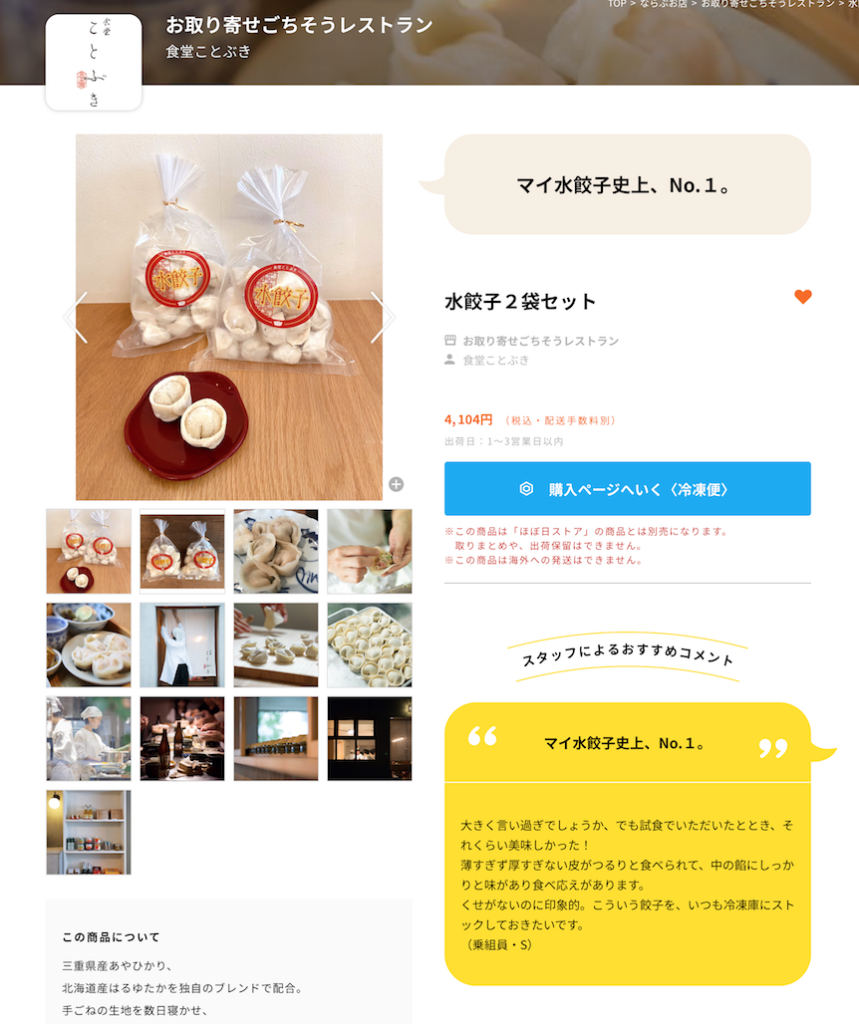The width and height of the screenshot is (859, 1024).
Task: View the thumbnail of hands wrapping a dumpling
Action: [x=369, y=551]
